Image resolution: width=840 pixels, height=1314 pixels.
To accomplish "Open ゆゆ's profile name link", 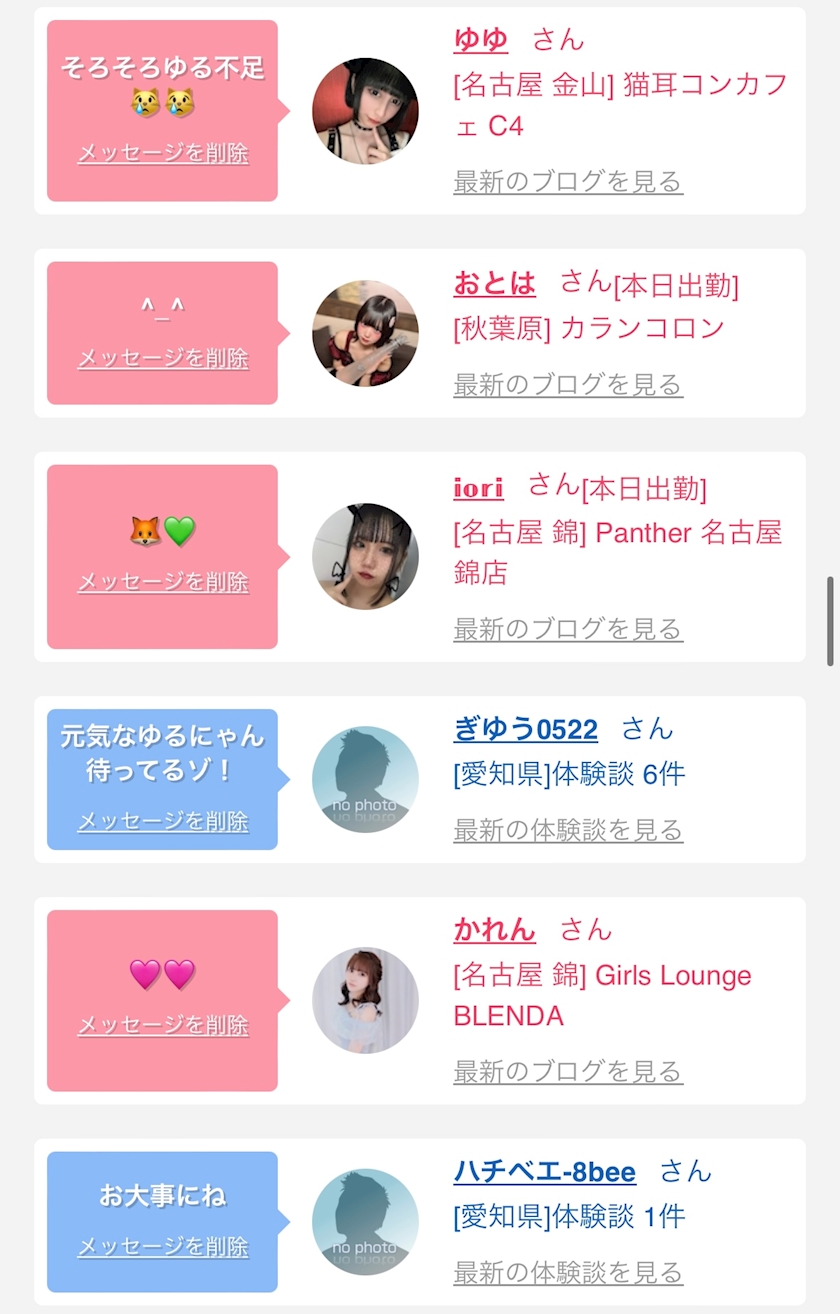I will (x=481, y=40).
